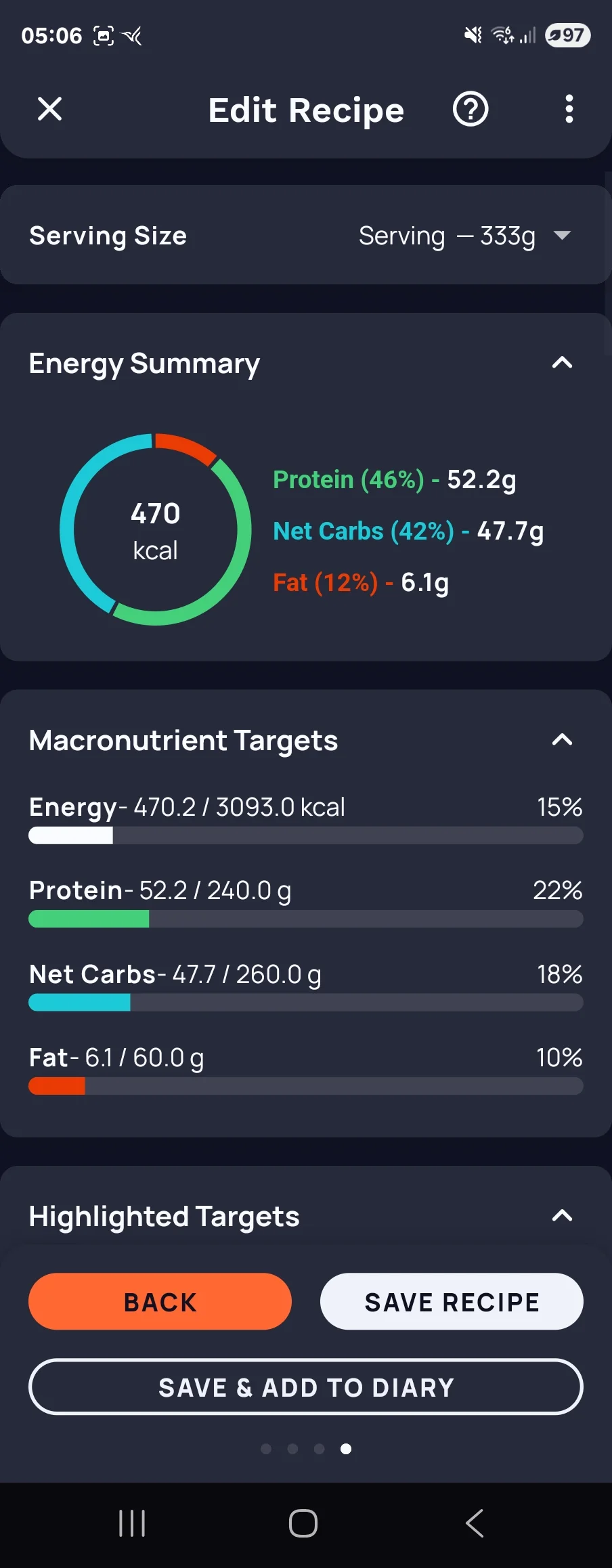Go to the system home screen
612x1568 pixels.
point(303,1523)
